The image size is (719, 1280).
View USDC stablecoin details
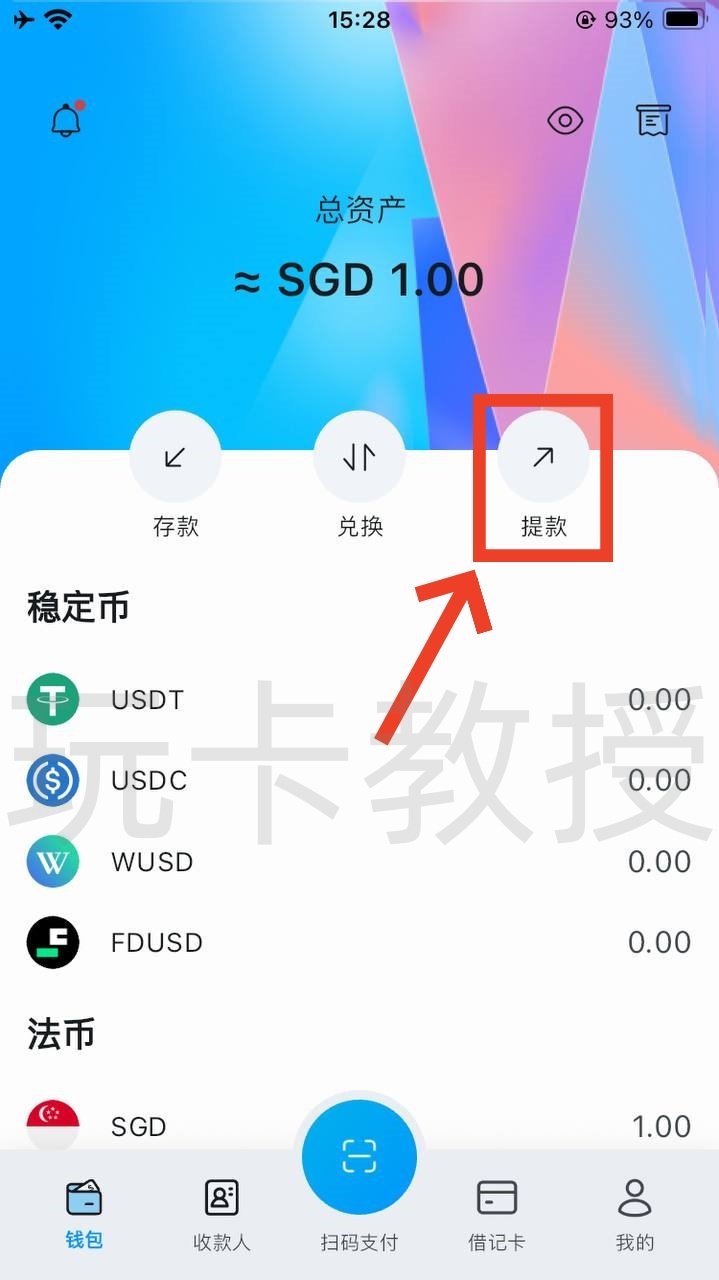(x=359, y=780)
